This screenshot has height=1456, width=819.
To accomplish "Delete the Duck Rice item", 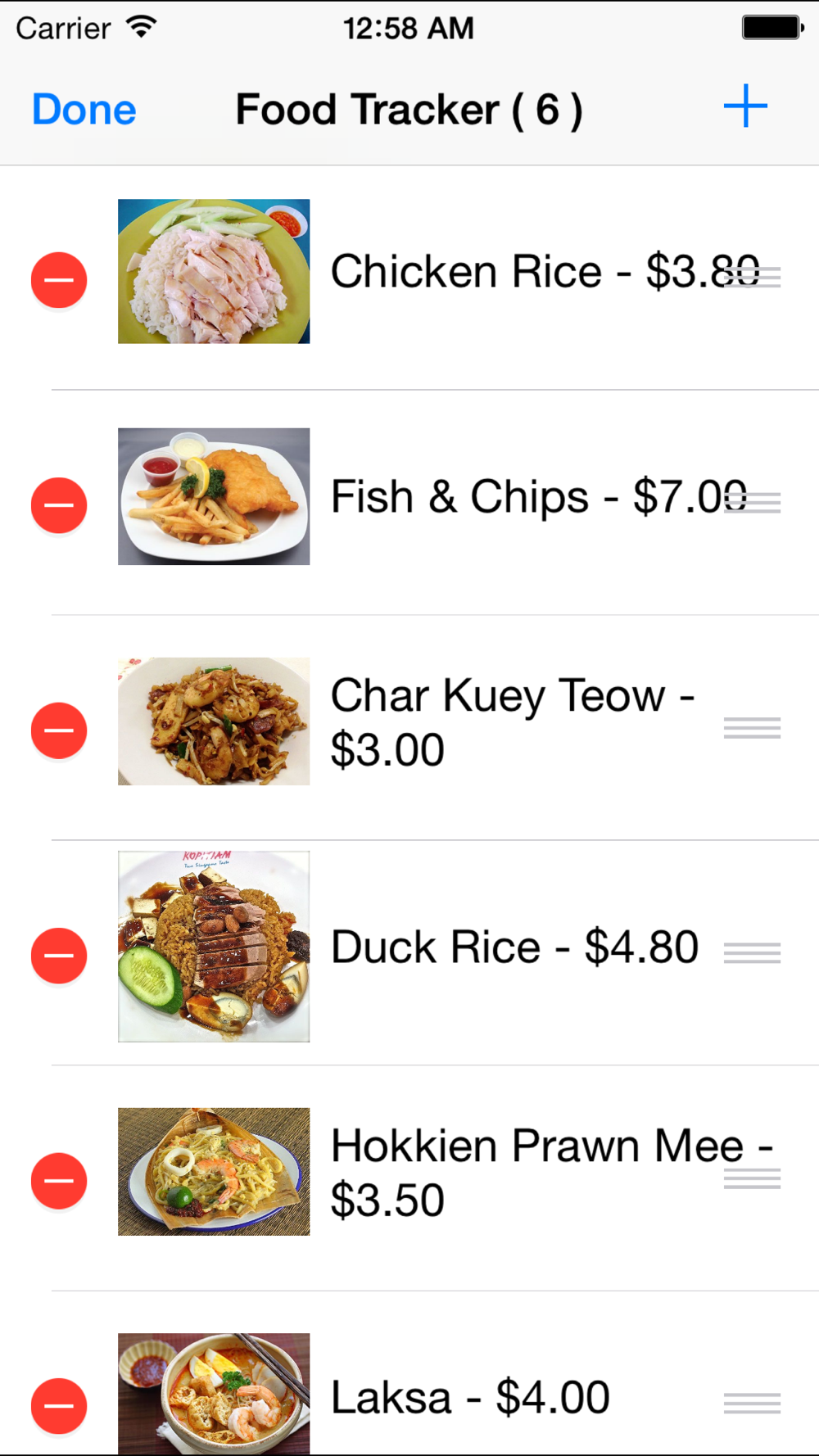I will point(59,955).
